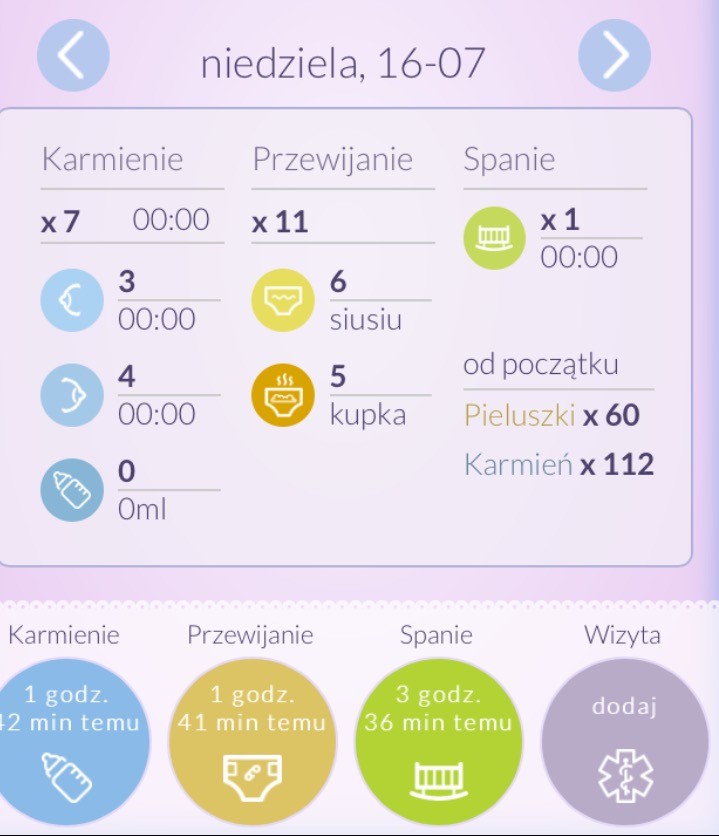This screenshot has height=836, width=719.
Task: Log a diaper change with Przewijanie
Action: tap(251, 742)
